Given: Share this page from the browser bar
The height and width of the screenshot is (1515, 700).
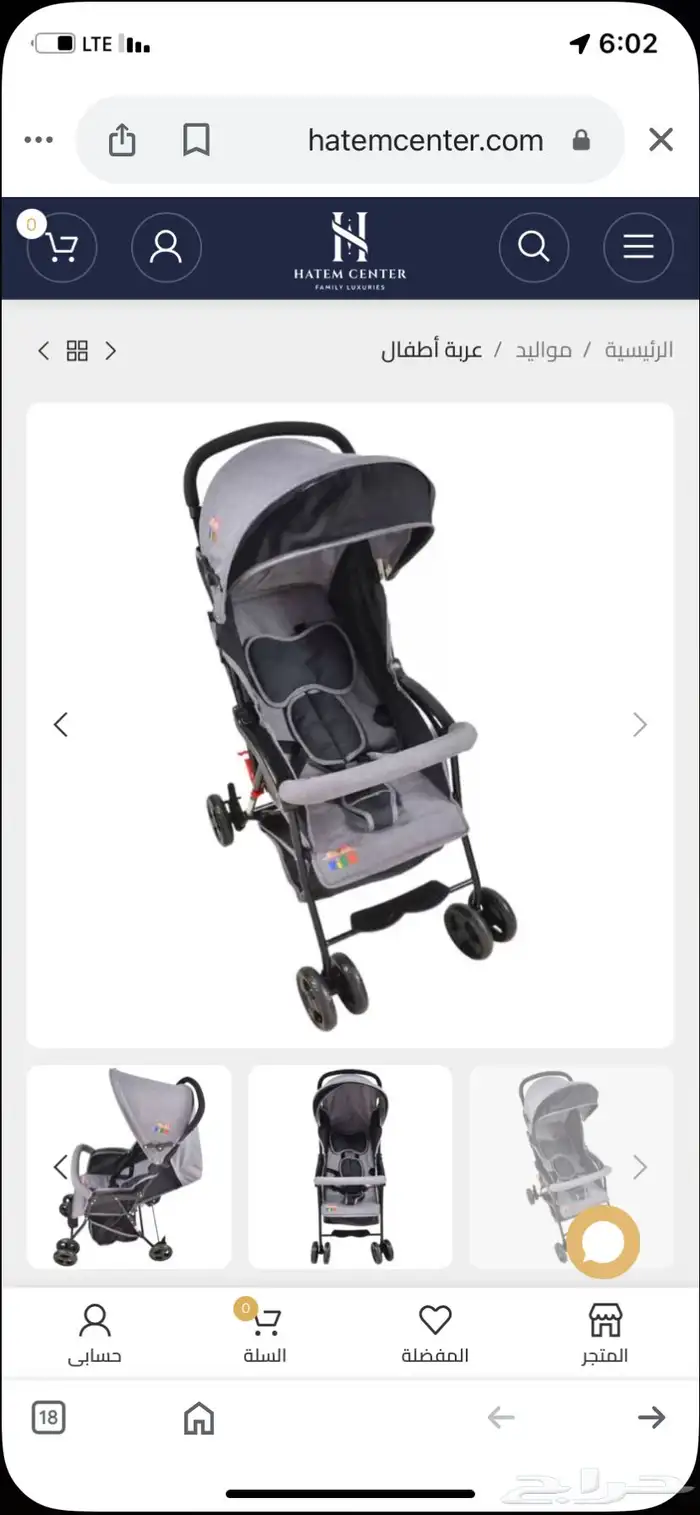Looking at the screenshot, I should click(122, 140).
